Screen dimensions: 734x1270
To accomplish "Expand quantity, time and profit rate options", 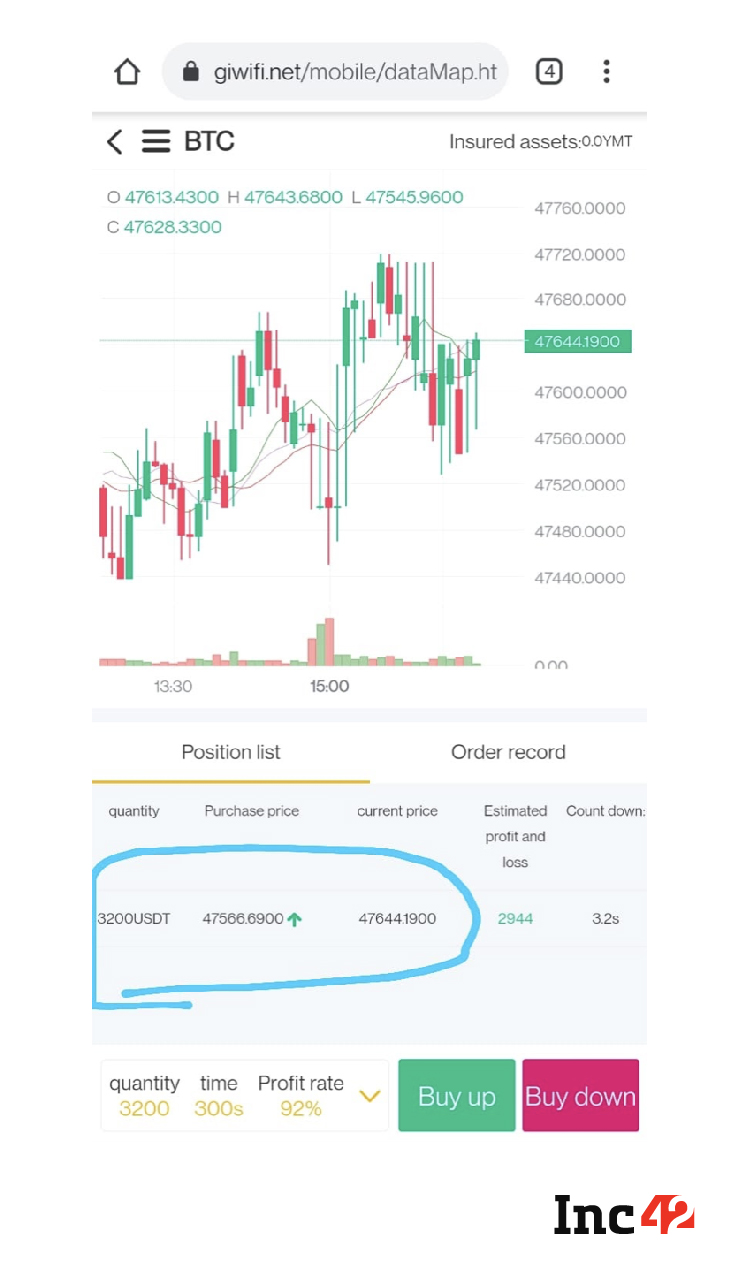I will [369, 1096].
